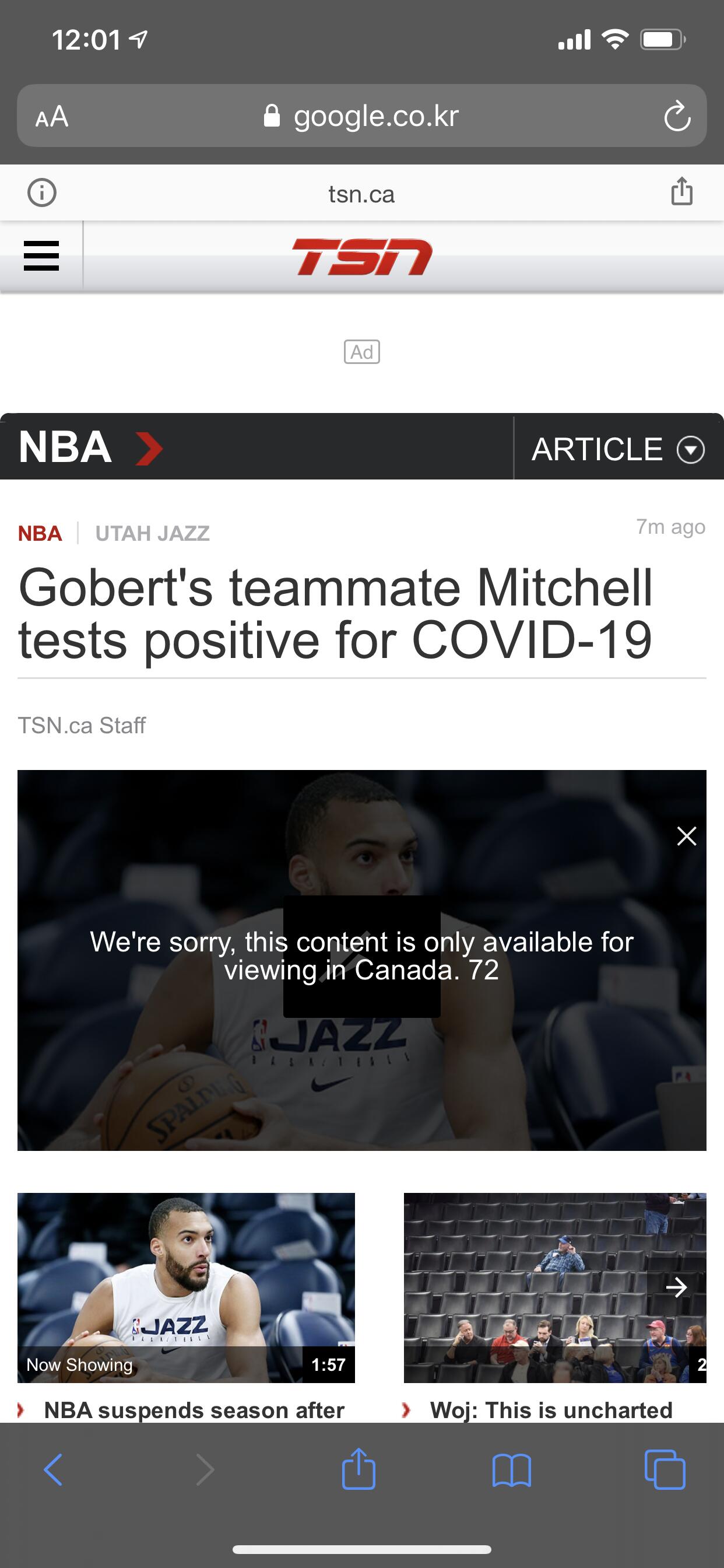The height and width of the screenshot is (1568, 724).
Task: Open the Safari share sheet in the bottom toolbar
Action: (x=359, y=1470)
